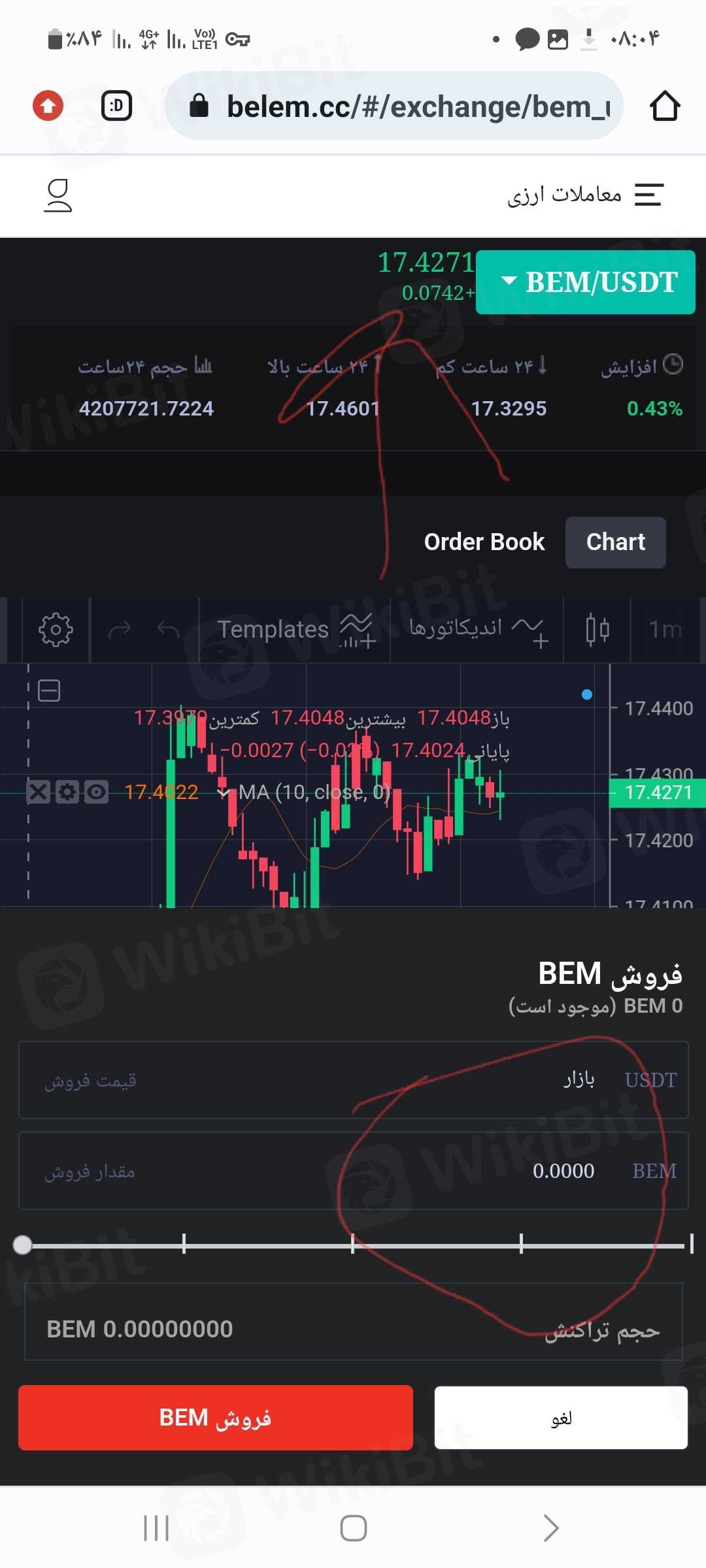Set the amount slider to the middle tick
Image resolution: width=706 pixels, height=1568 pixels.
click(352, 1245)
